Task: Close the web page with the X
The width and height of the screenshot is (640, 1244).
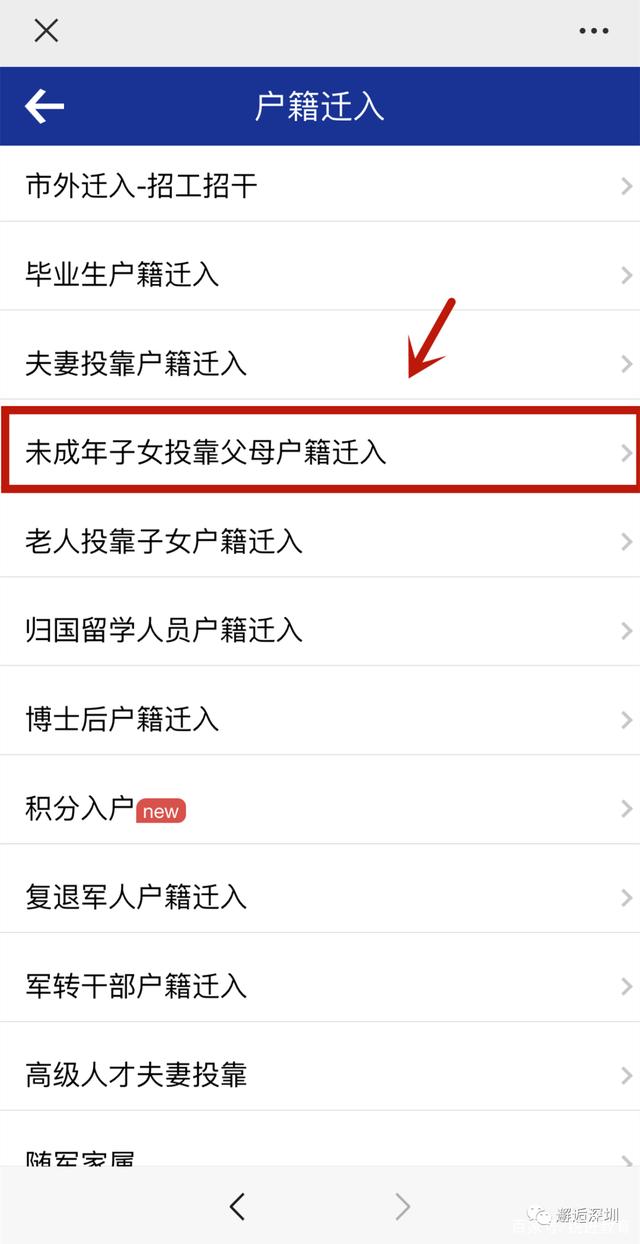Action: 46,30
